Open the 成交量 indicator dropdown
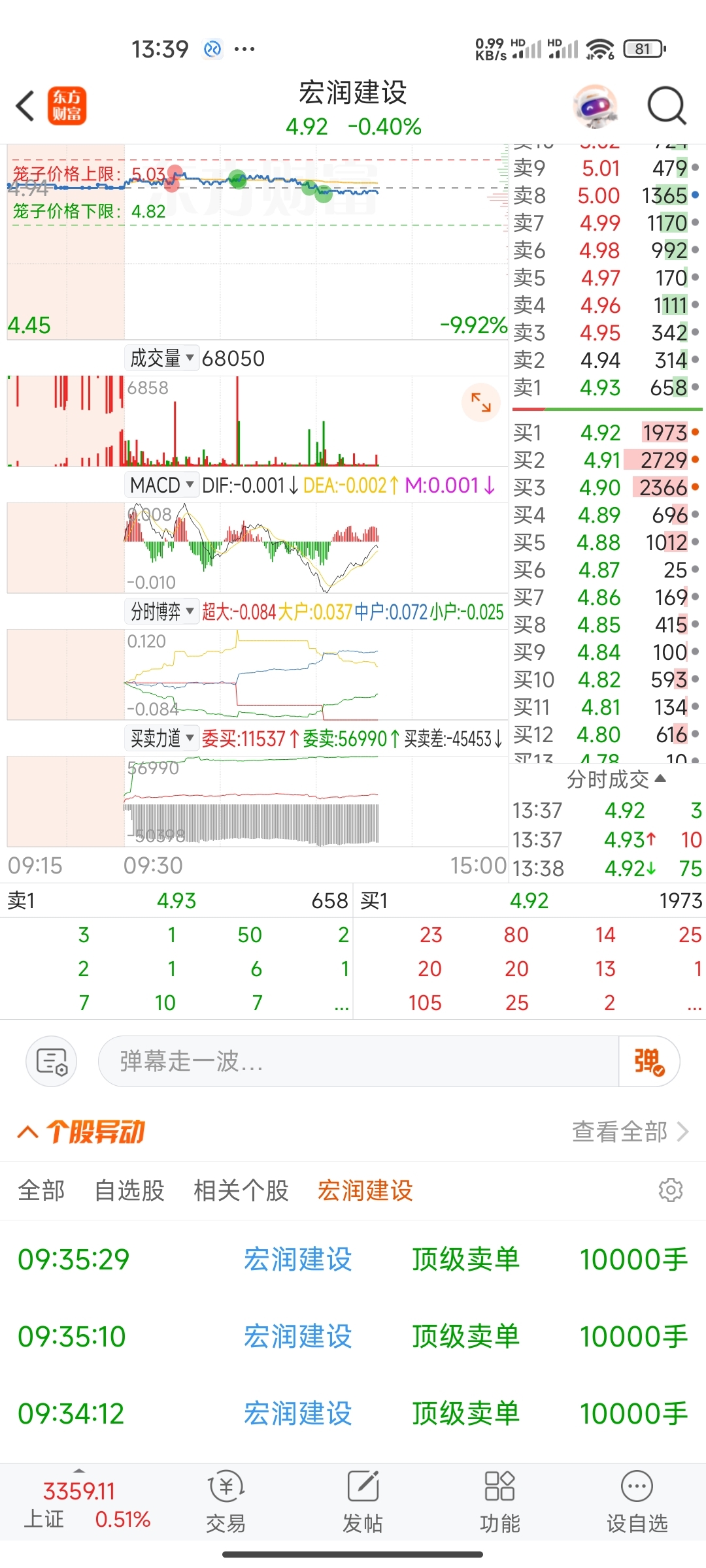706x1568 pixels. tap(161, 358)
